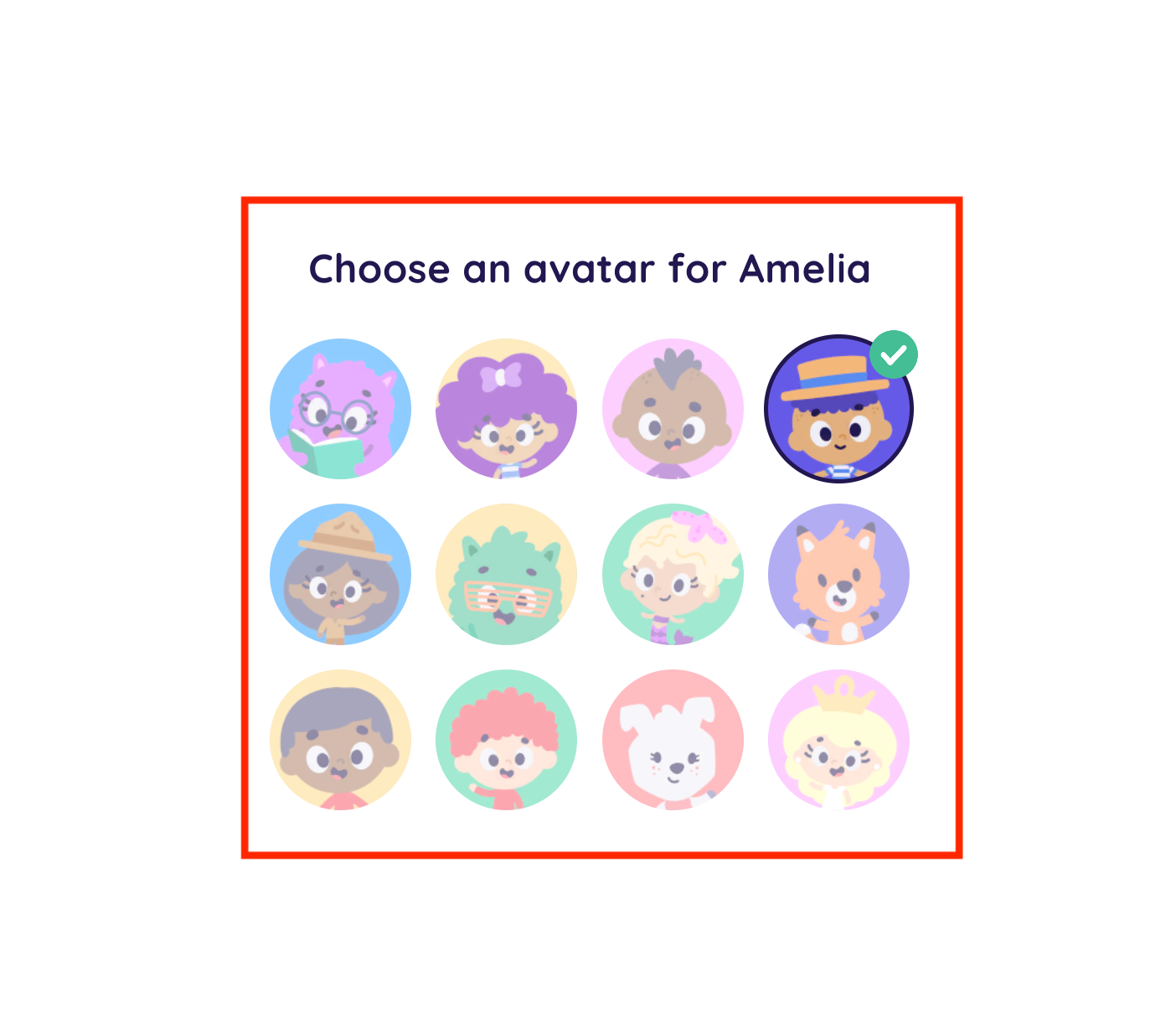Select the orange fox avatar
Viewport: 1176px width, 1013px height.
(838, 574)
